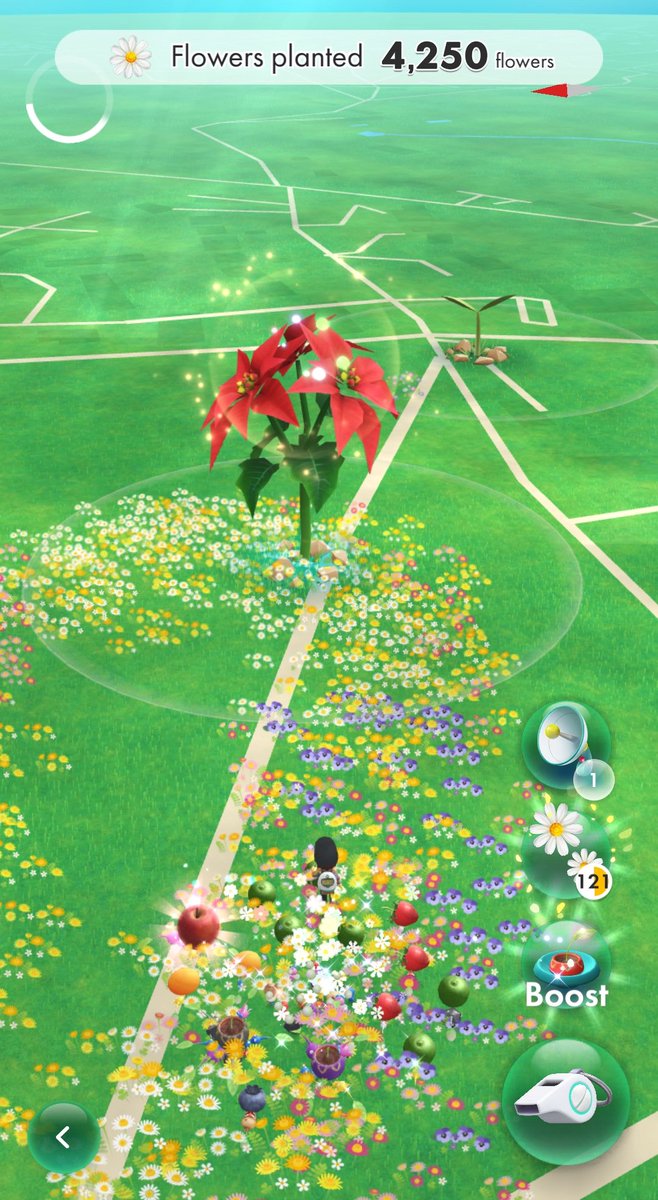Select the big red poinsettia flower
The height and width of the screenshot is (1200, 658).
300,400
